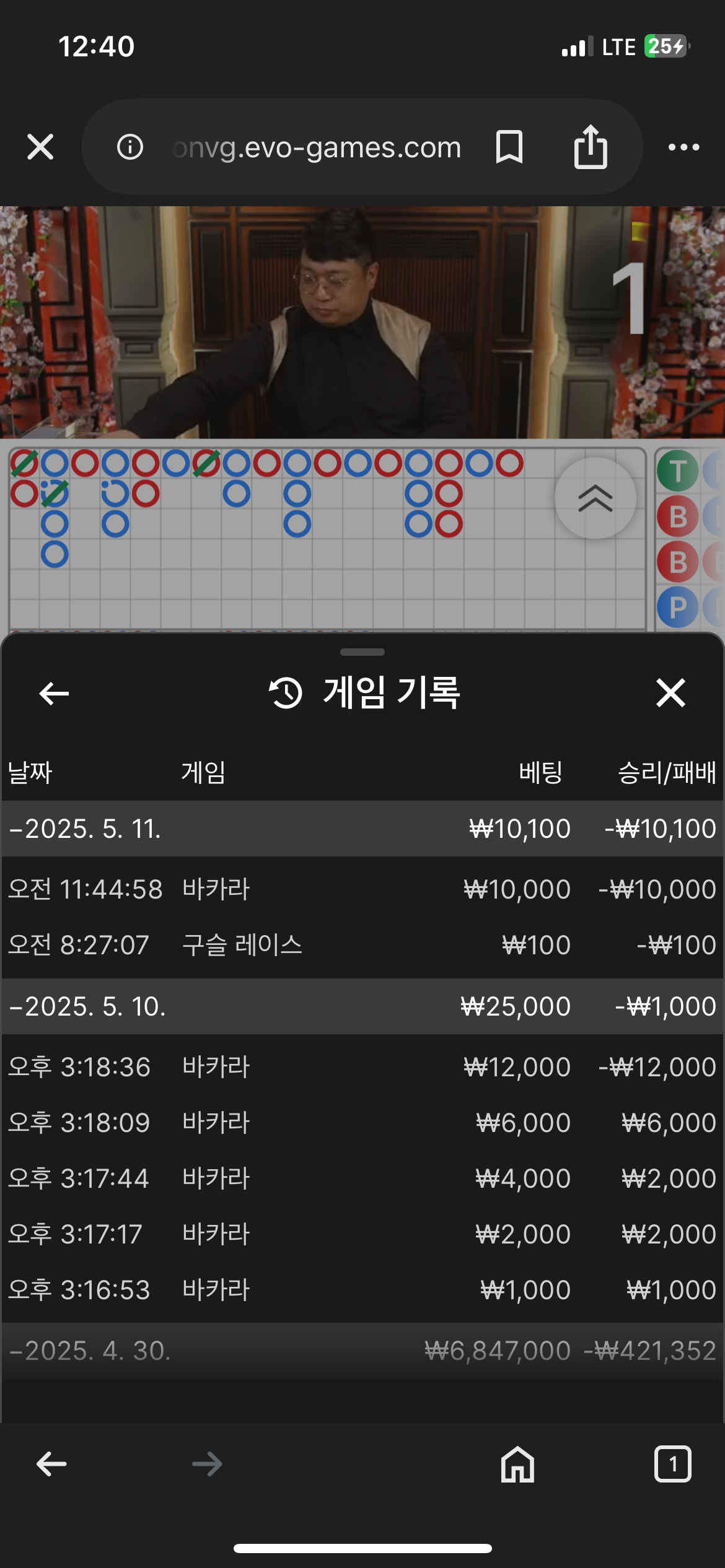Viewport: 725px width, 1568px height.
Task: Go back from 게임 기록 panel
Action: [x=54, y=693]
